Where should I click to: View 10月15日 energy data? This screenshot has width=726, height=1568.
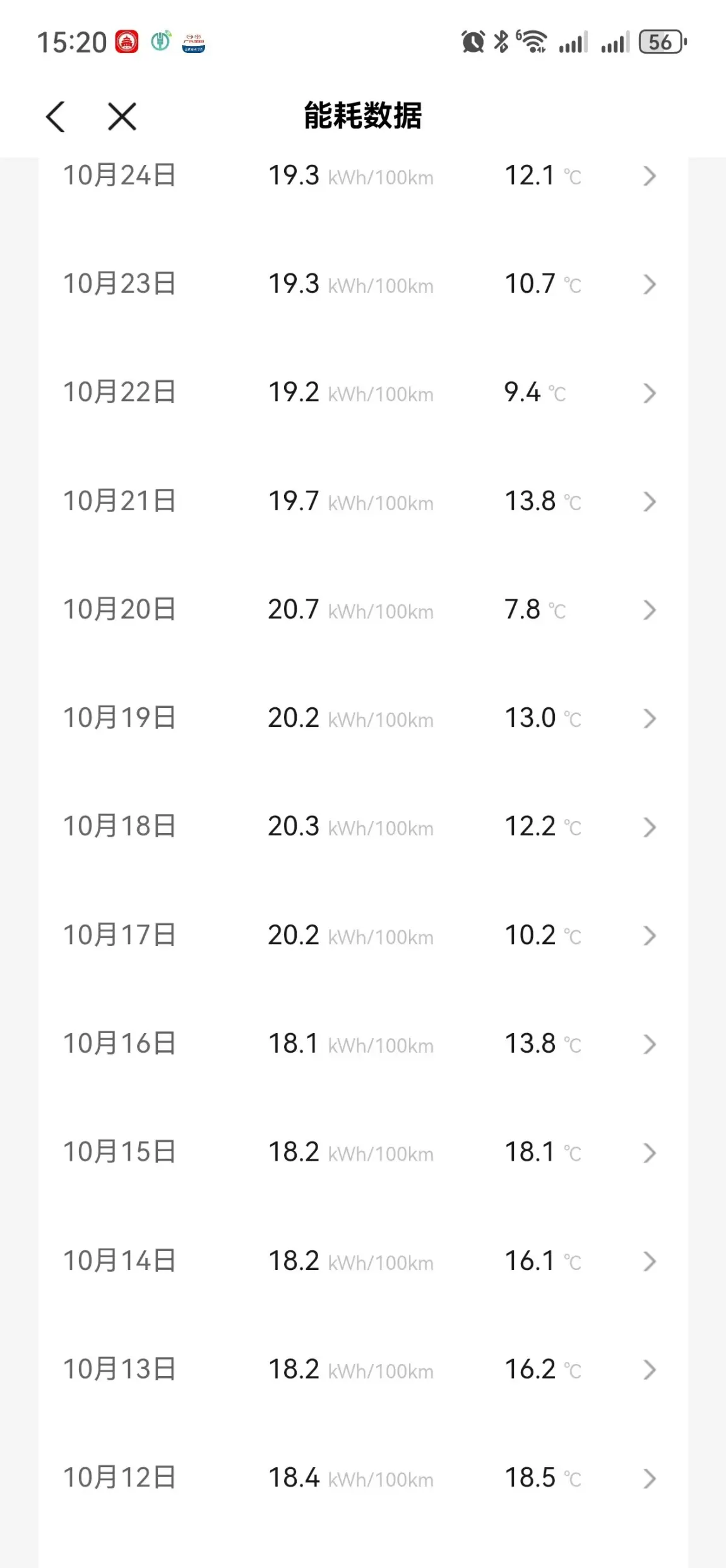coord(363,1153)
